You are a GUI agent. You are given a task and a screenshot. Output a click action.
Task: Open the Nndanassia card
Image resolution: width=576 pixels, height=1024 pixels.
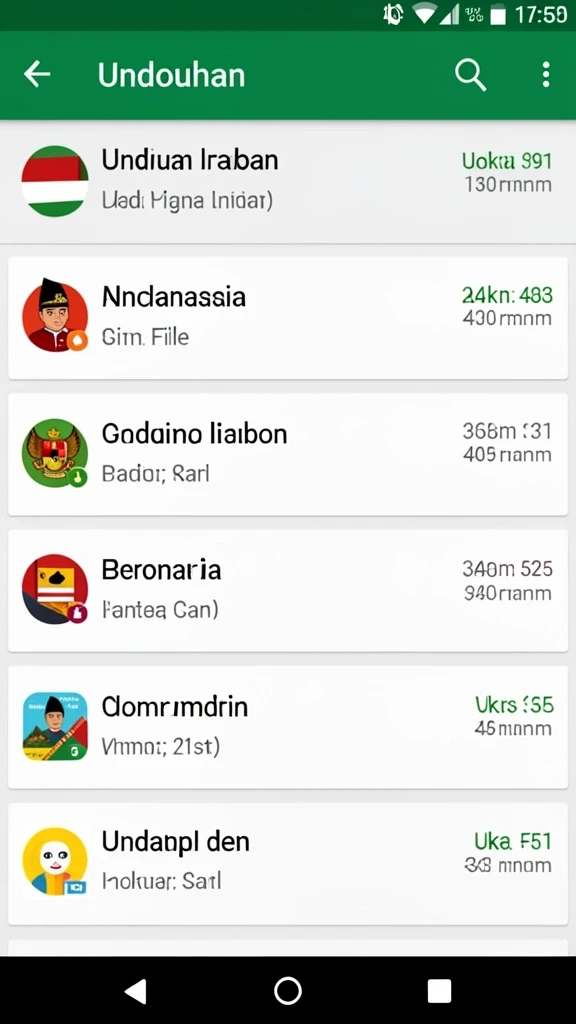point(288,317)
